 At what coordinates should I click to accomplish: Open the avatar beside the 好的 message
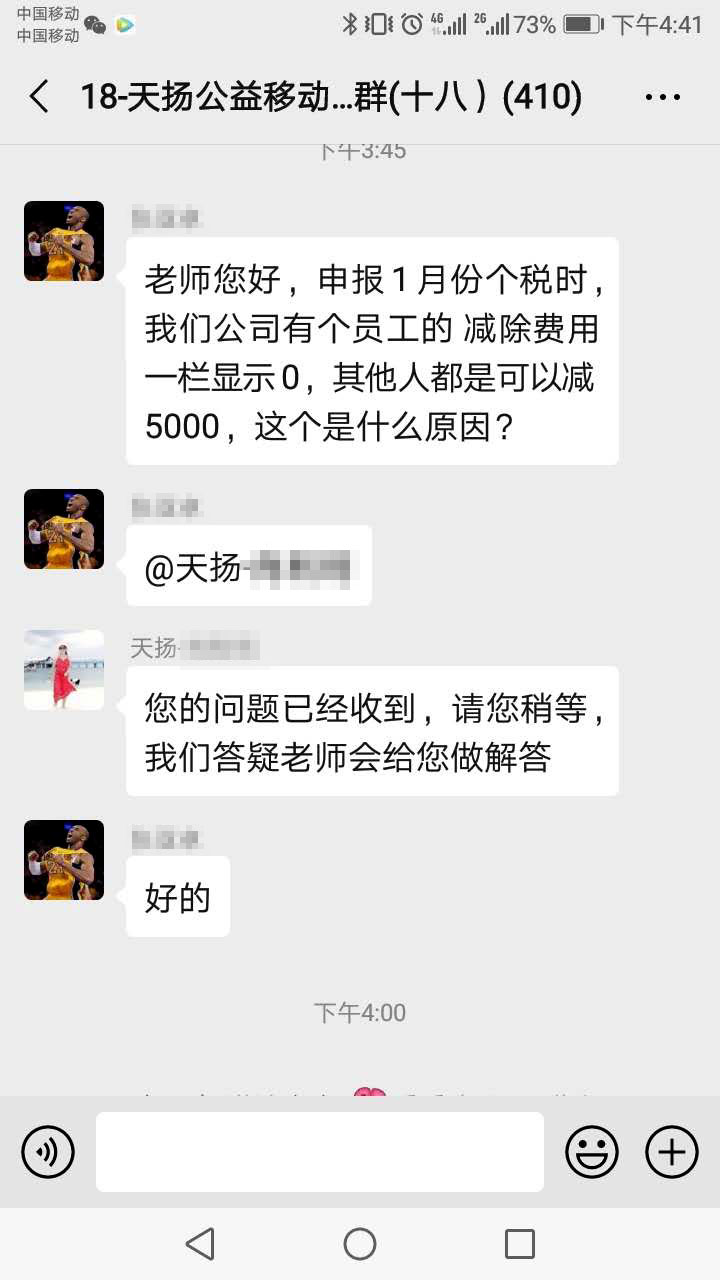click(64, 860)
